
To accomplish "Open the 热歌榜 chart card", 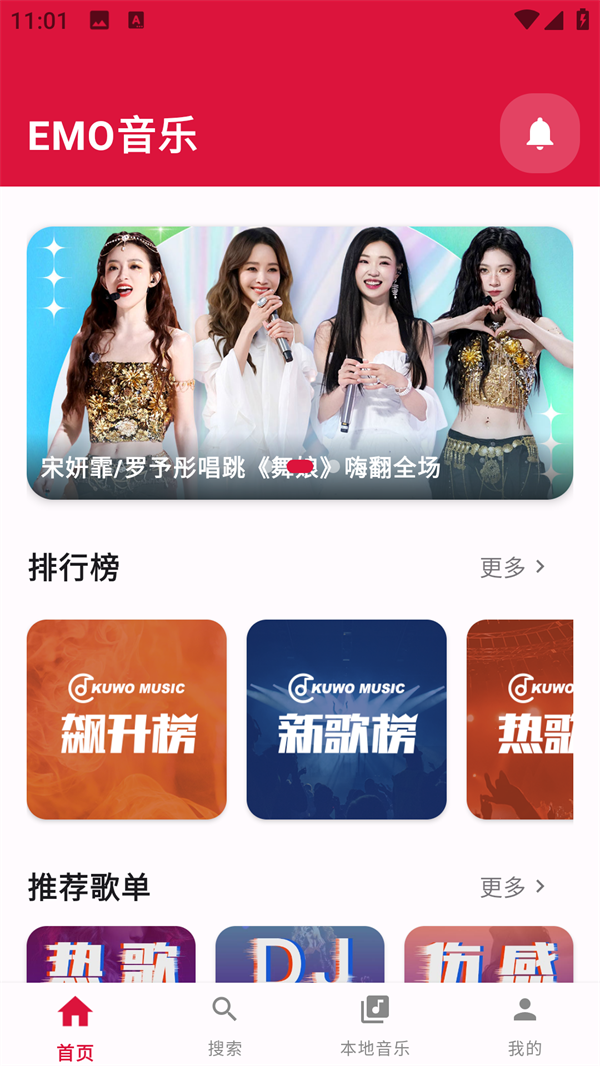I will pos(519,719).
